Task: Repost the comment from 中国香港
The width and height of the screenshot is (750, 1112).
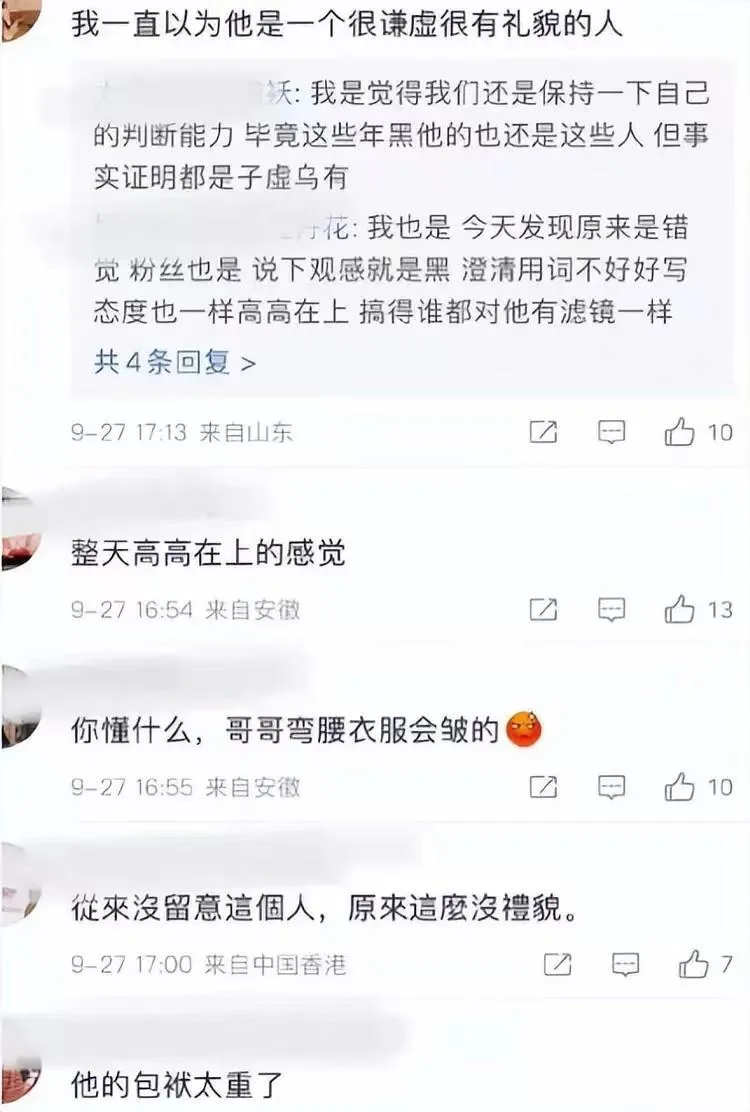Action: [x=557, y=965]
